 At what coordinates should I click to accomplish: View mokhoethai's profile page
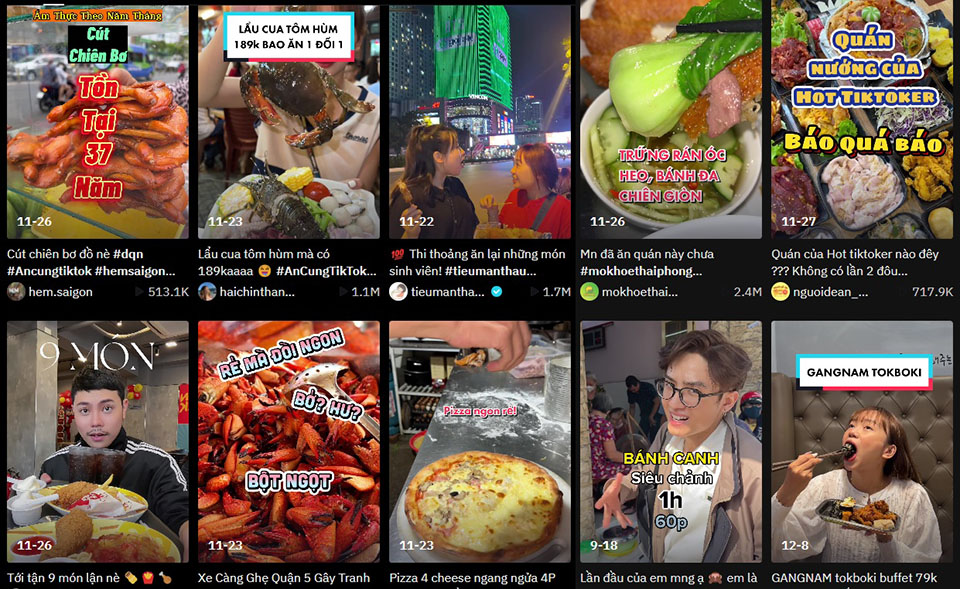[x=634, y=292]
